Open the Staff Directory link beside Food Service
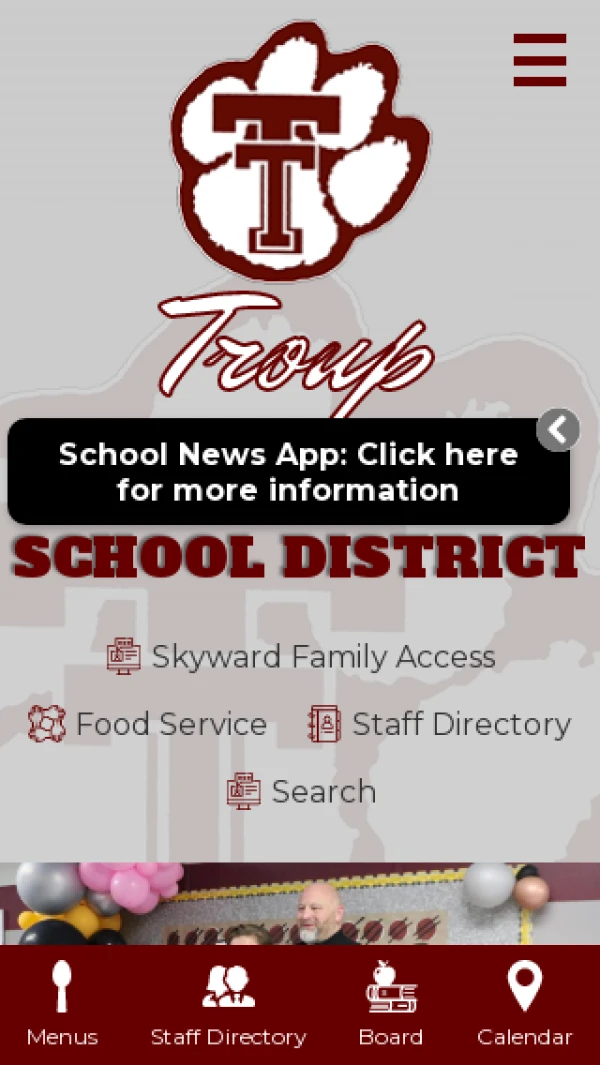Viewport: 600px width, 1065px height. [439, 724]
